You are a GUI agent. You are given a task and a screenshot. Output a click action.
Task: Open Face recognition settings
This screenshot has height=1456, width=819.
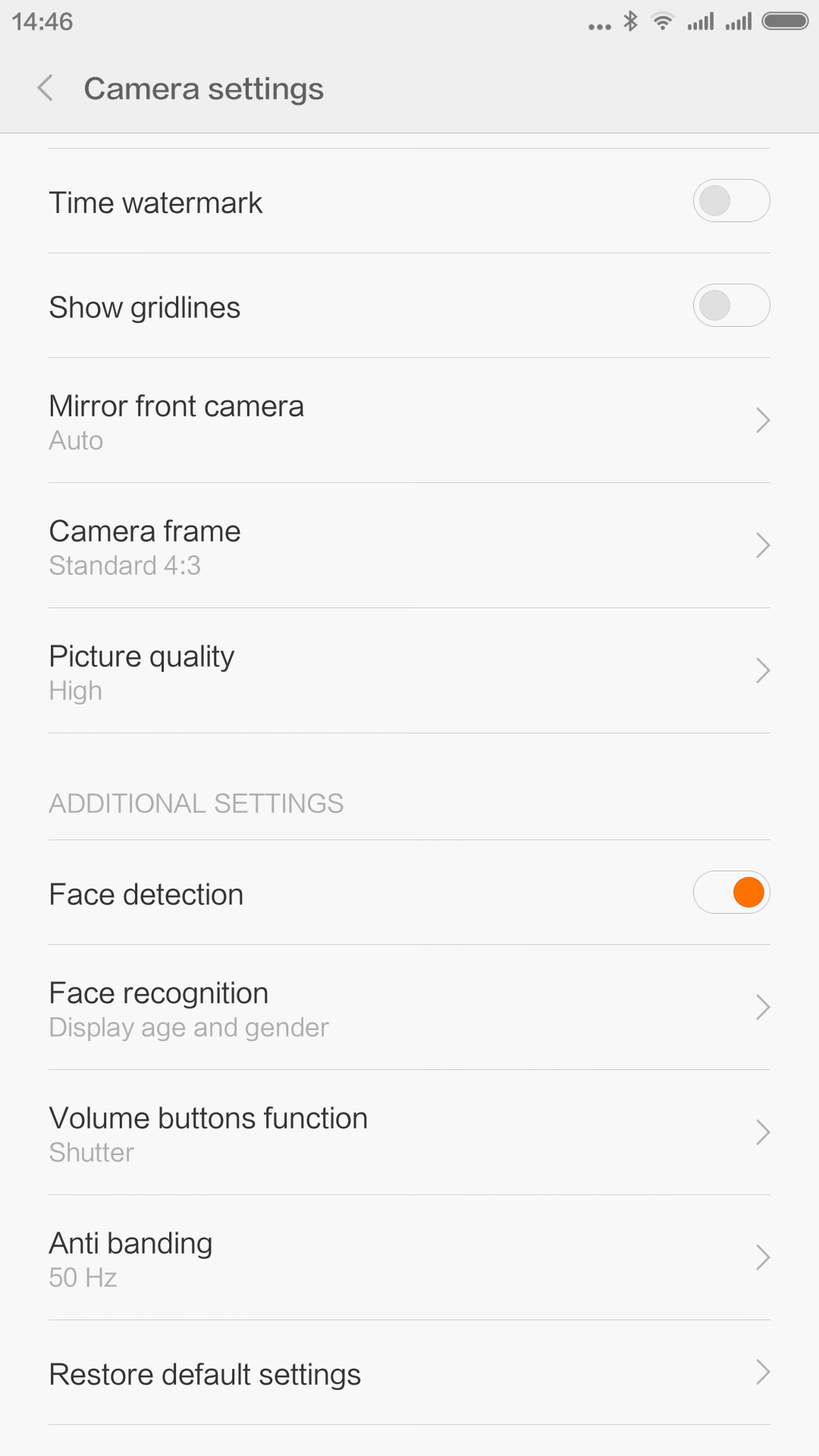(409, 1008)
